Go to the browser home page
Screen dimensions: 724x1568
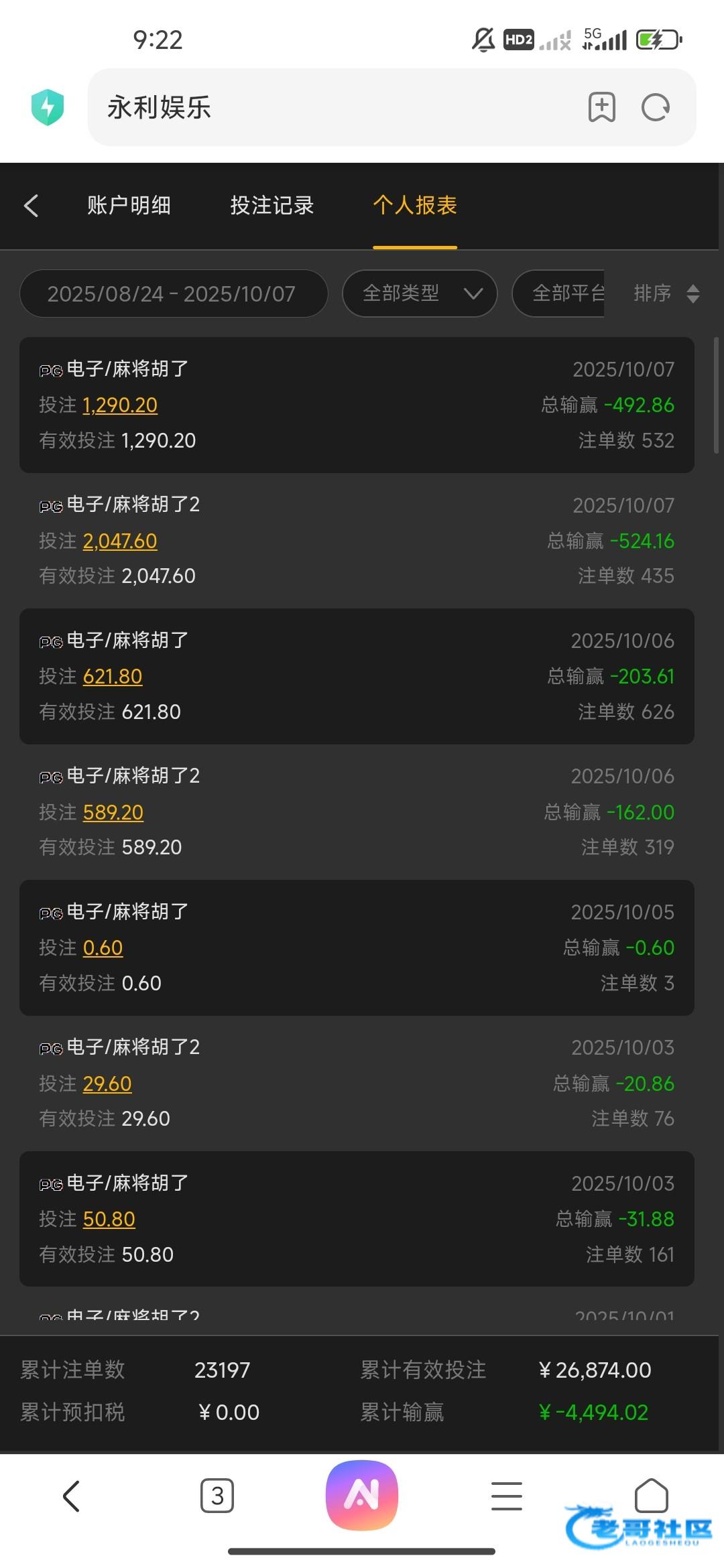651,1496
